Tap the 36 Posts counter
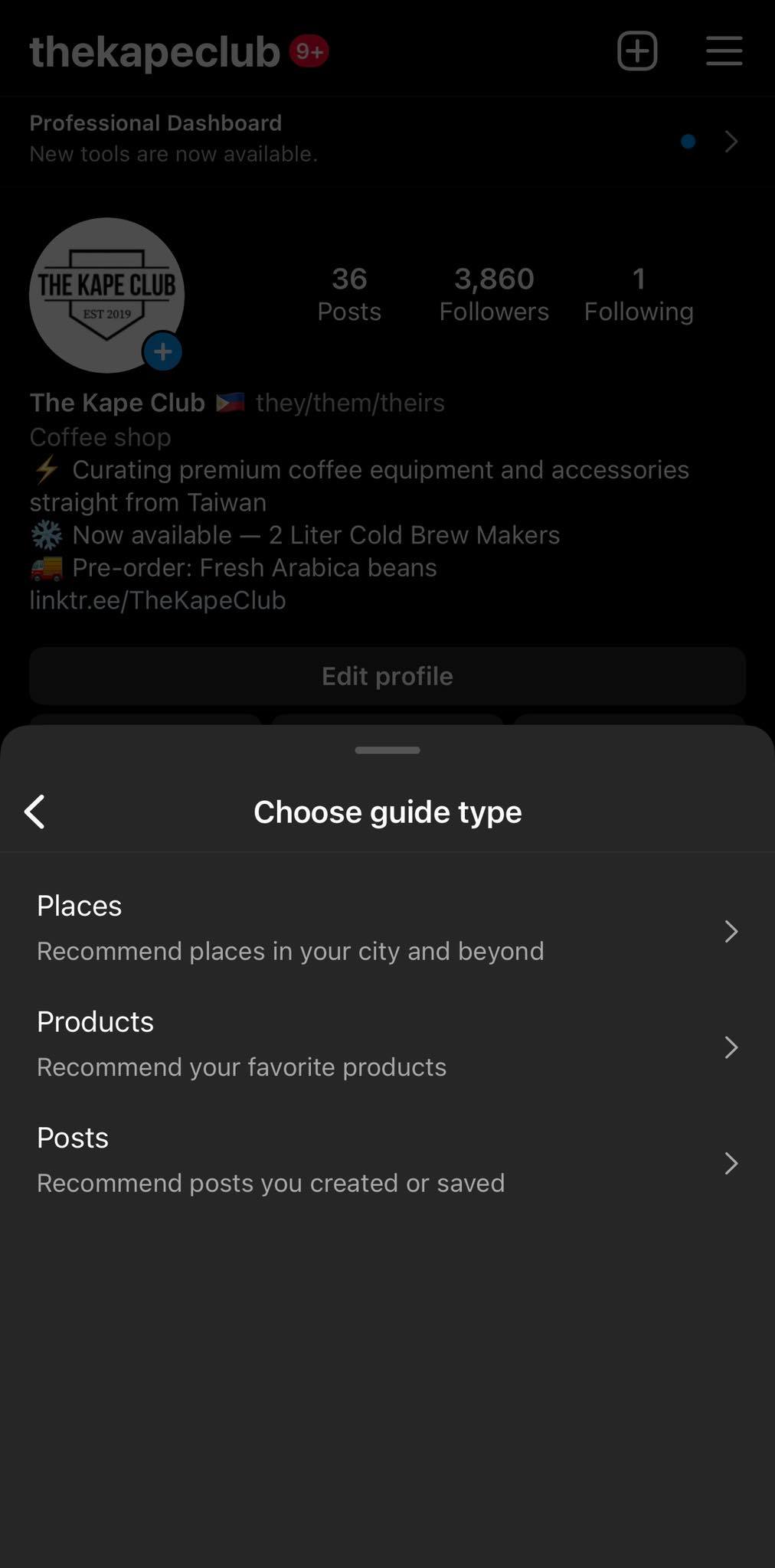The image size is (775, 1568). (349, 293)
